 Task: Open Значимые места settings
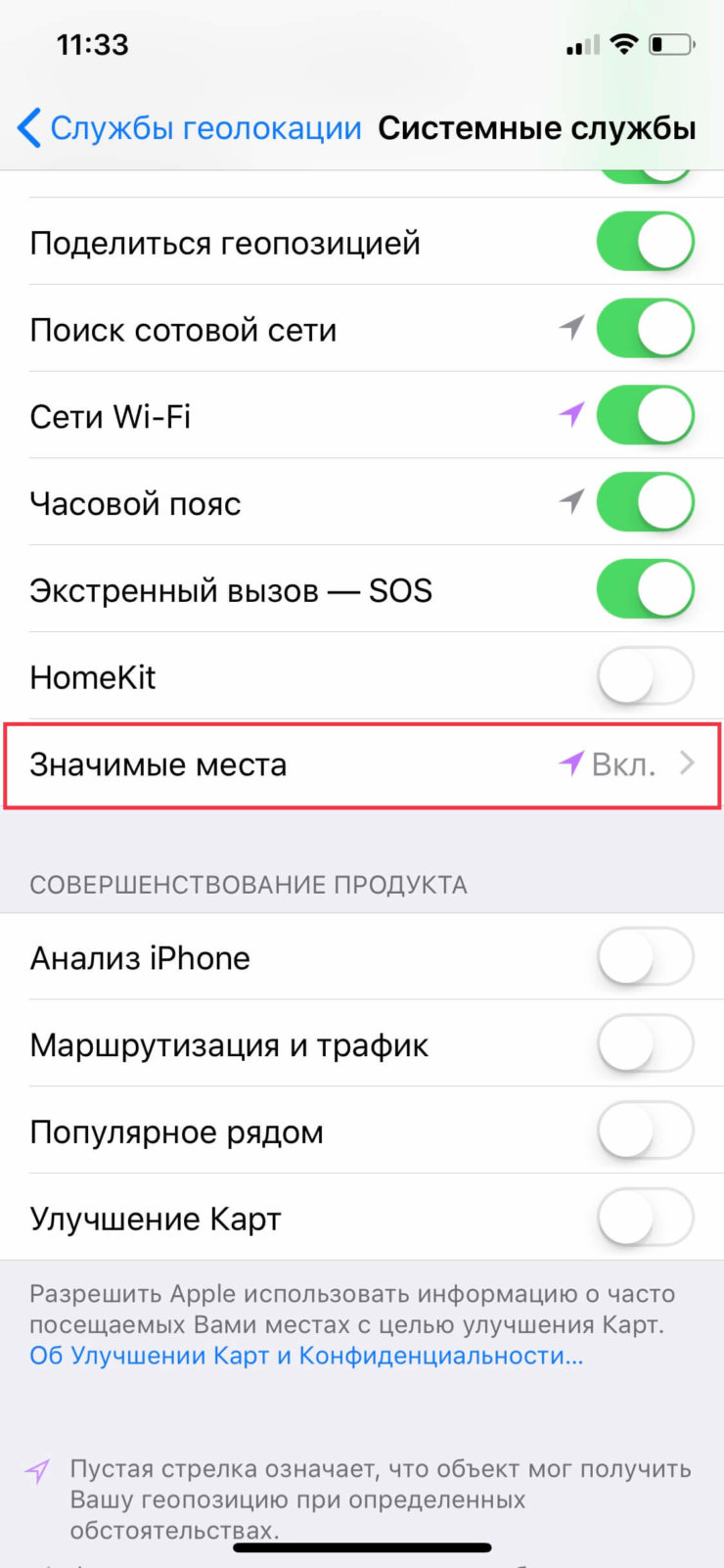[x=362, y=764]
